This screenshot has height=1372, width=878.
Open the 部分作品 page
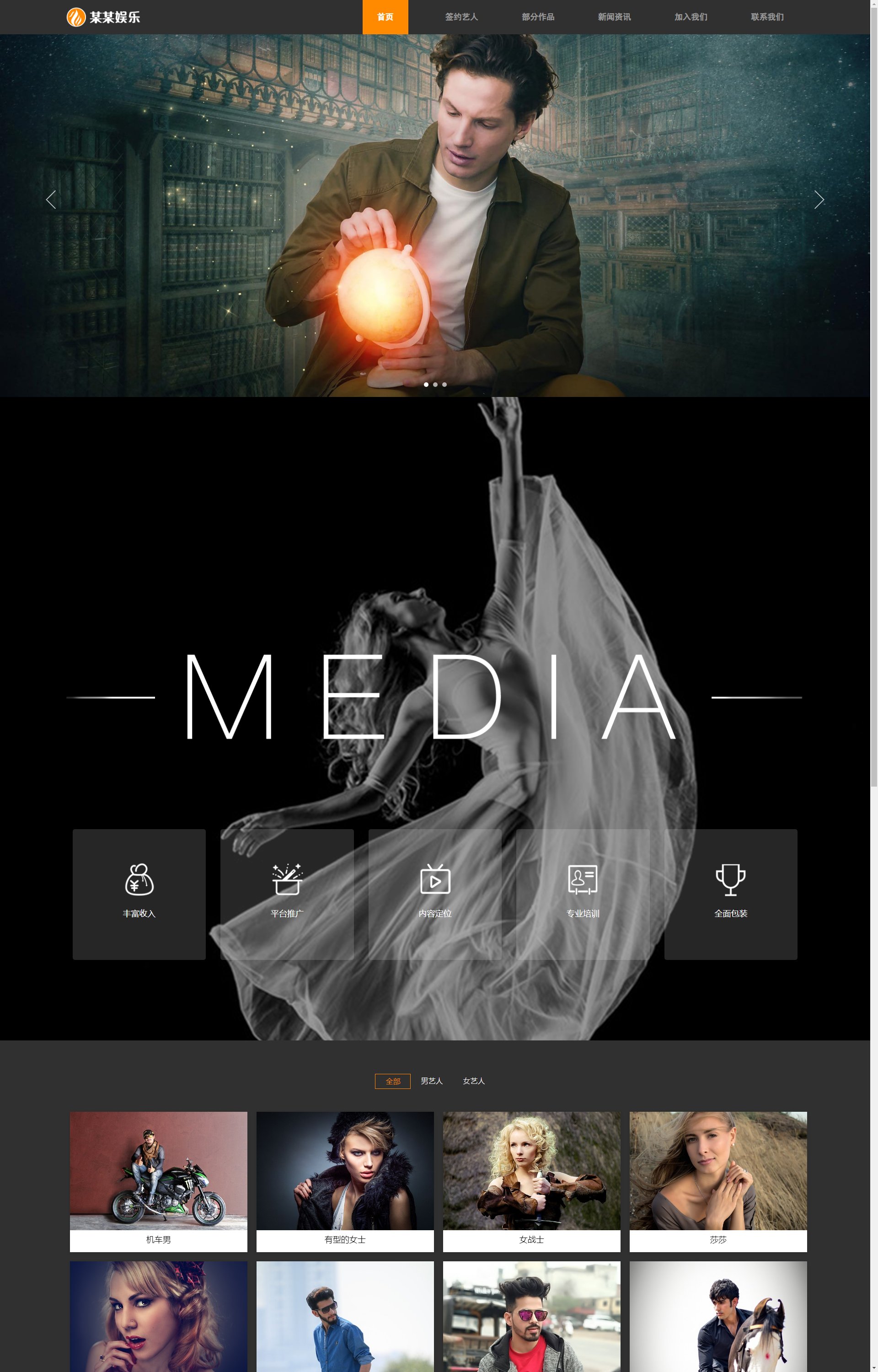coord(538,17)
